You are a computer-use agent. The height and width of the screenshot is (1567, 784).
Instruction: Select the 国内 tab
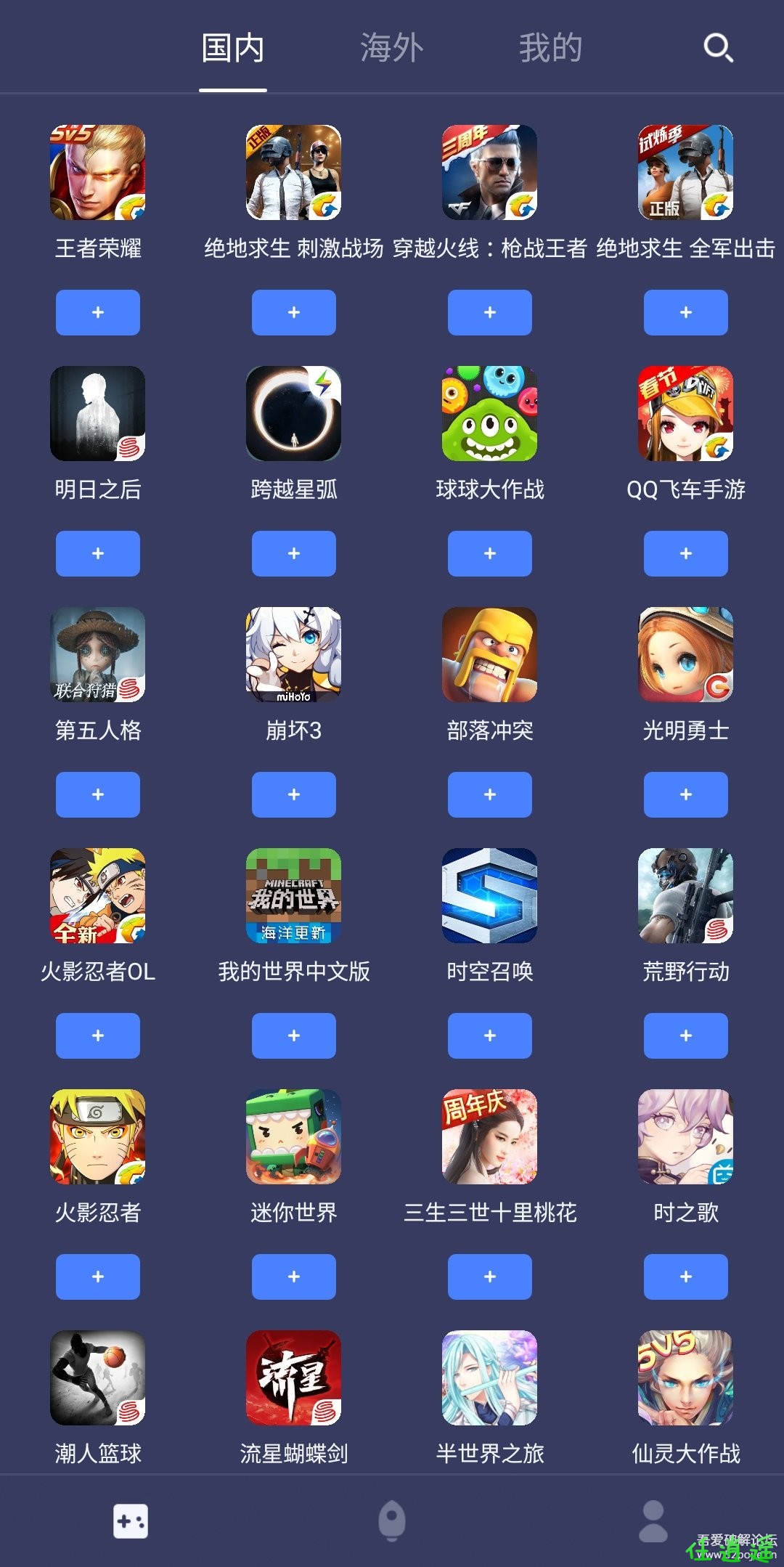(x=233, y=49)
